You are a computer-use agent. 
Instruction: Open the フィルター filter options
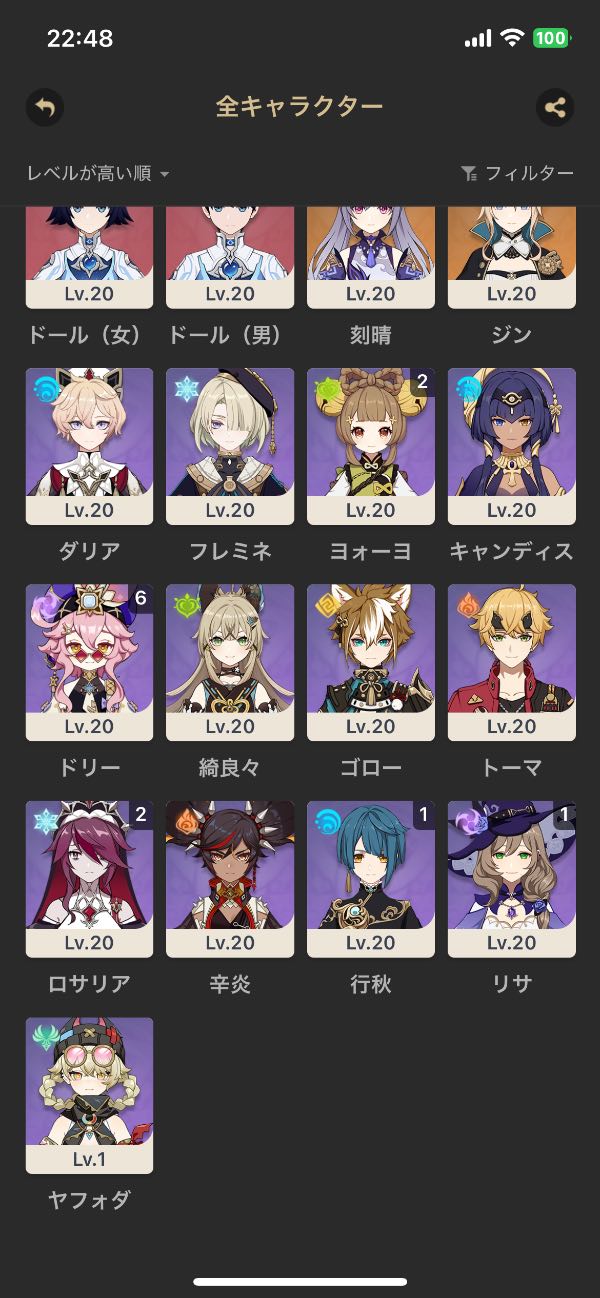point(517,174)
